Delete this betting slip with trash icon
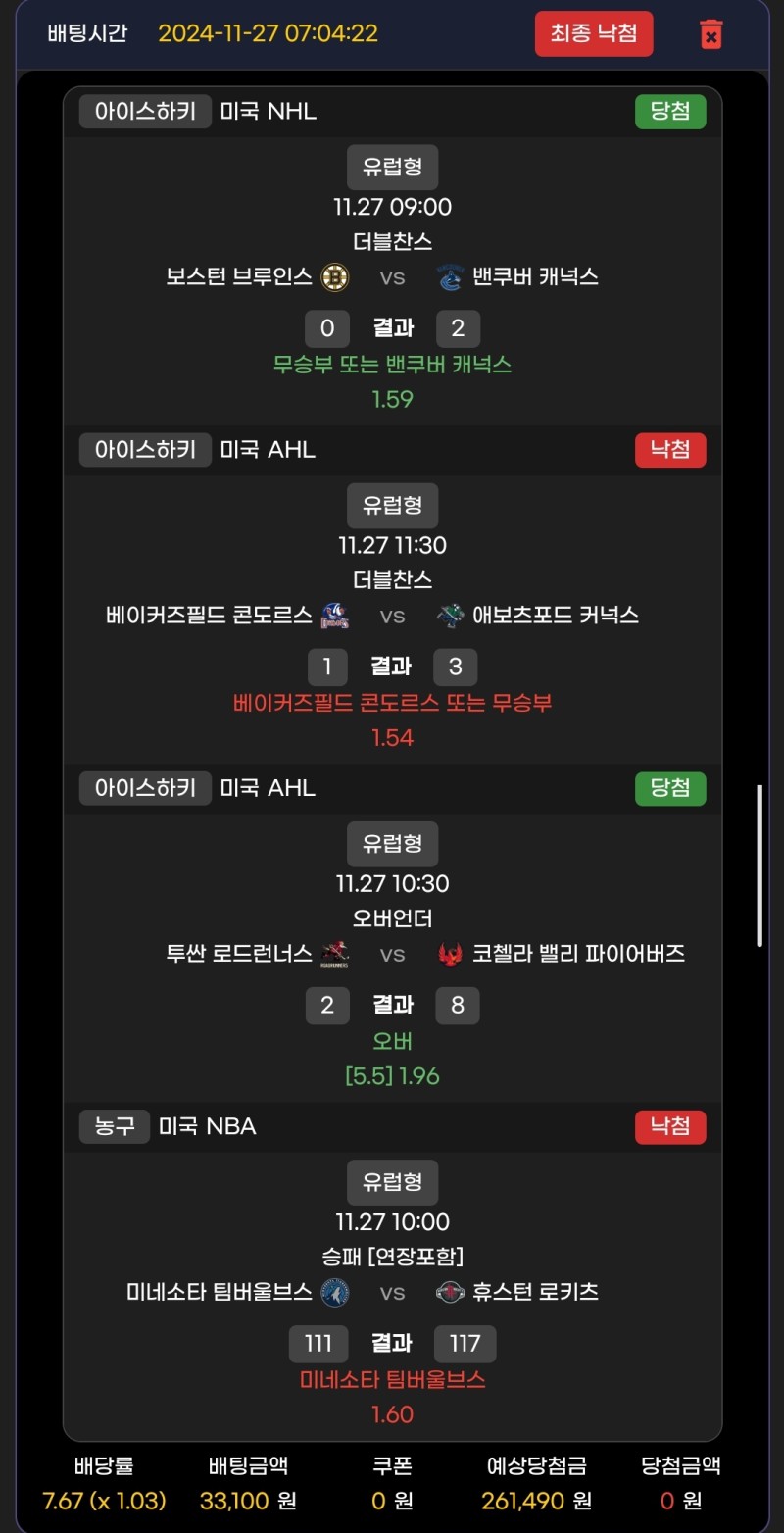784x1533 pixels. pos(711,34)
